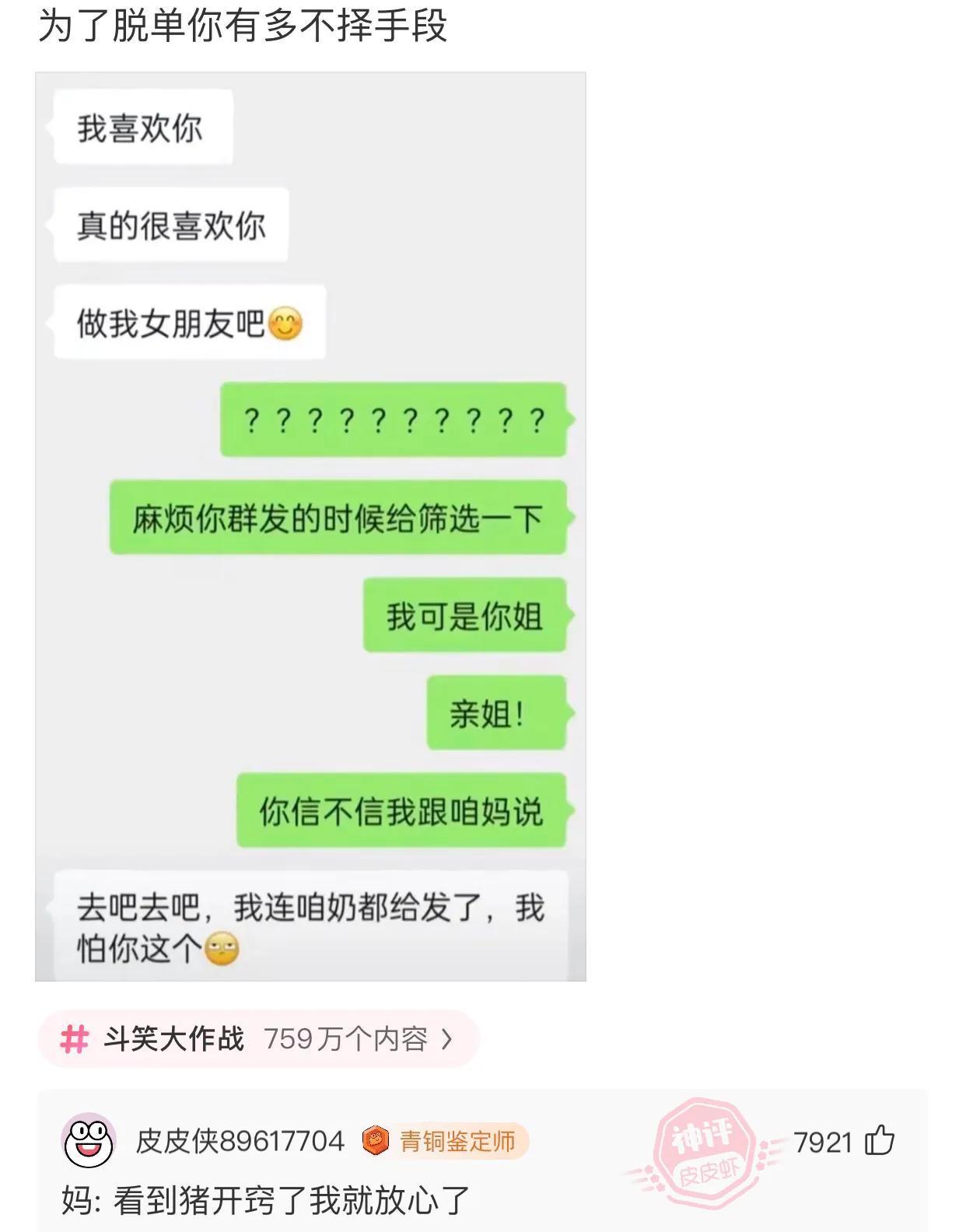View the user profile of 皮皮侠89617704
Image resolution: width=966 pixels, height=1232 pixels.
tap(240, 1141)
